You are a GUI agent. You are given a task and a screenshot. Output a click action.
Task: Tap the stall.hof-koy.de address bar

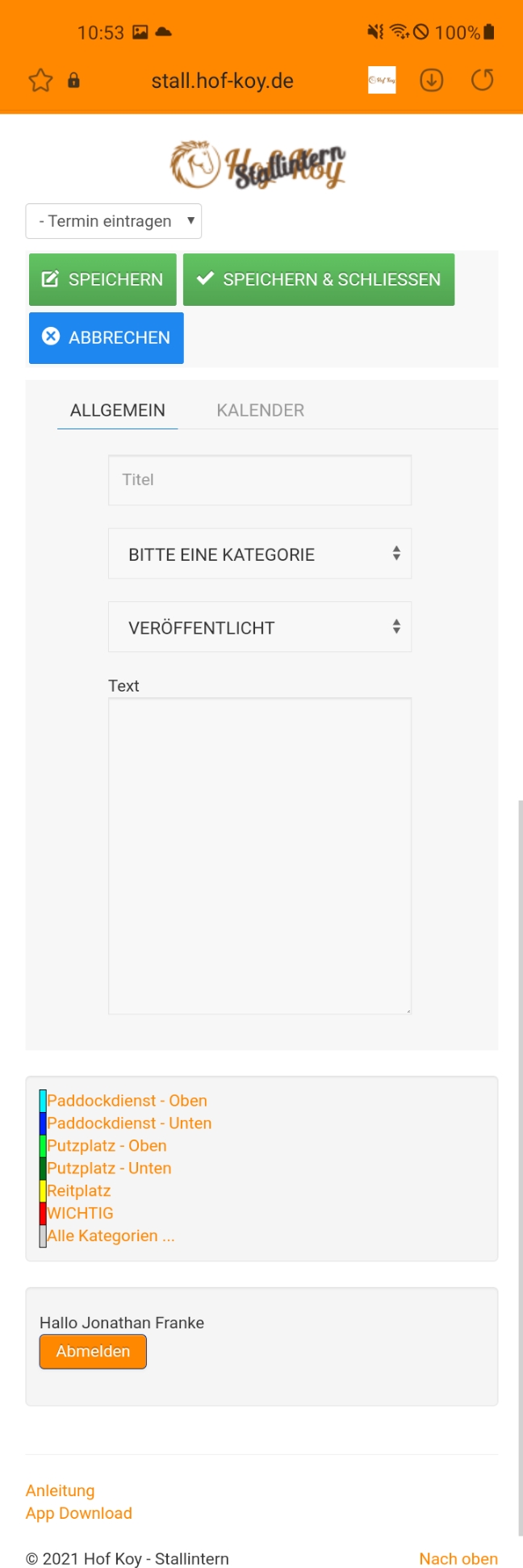point(222,81)
